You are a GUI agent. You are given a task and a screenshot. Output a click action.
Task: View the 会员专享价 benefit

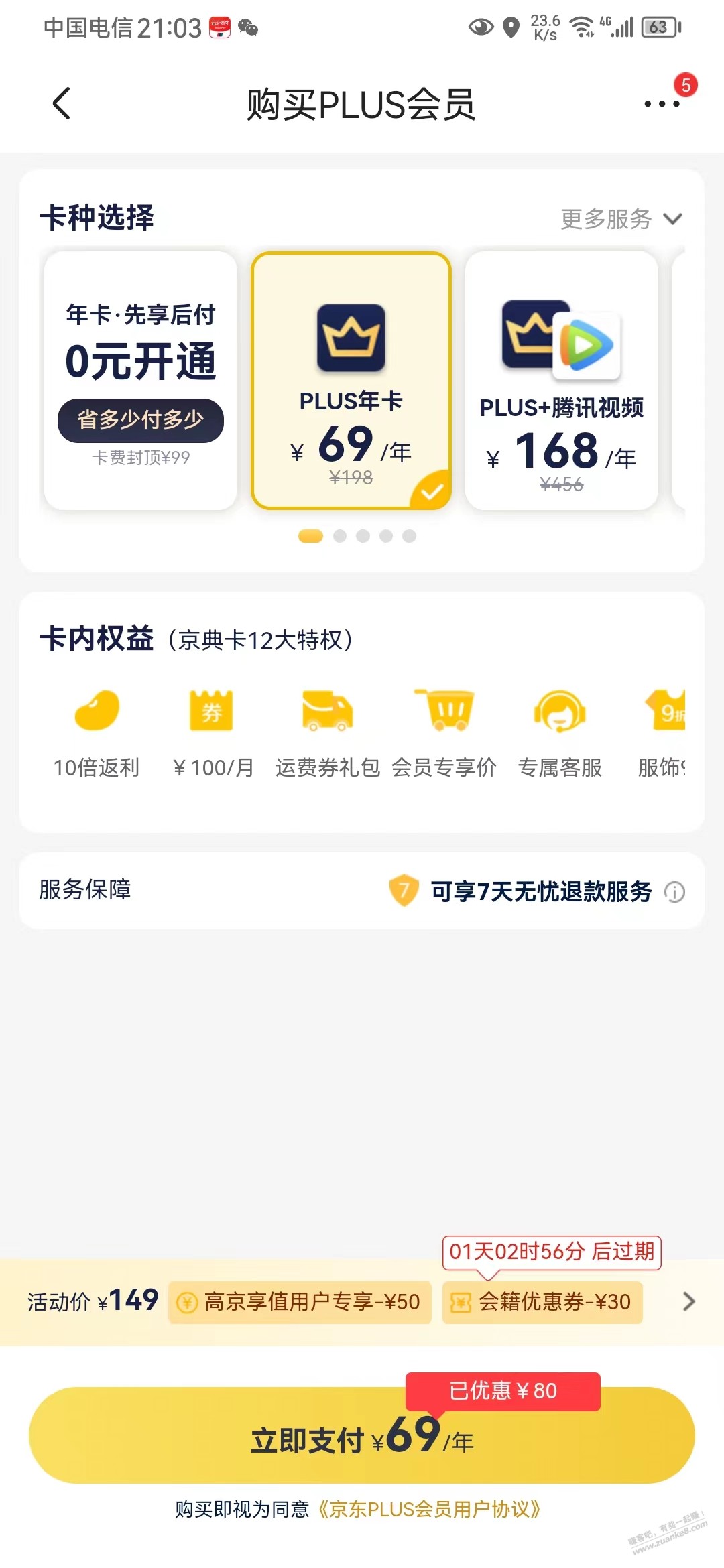click(x=444, y=734)
